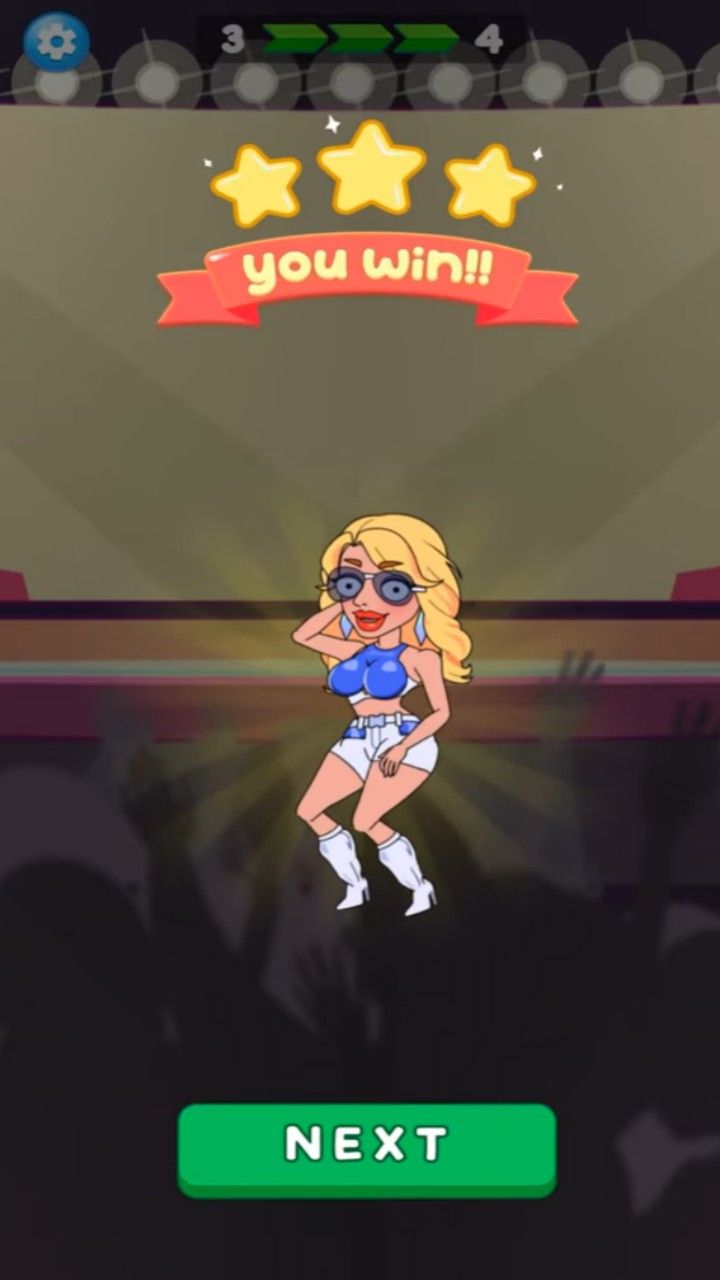Tap the green NEXT button
Image resolution: width=720 pixels, height=1280 pixels.
366,1145
